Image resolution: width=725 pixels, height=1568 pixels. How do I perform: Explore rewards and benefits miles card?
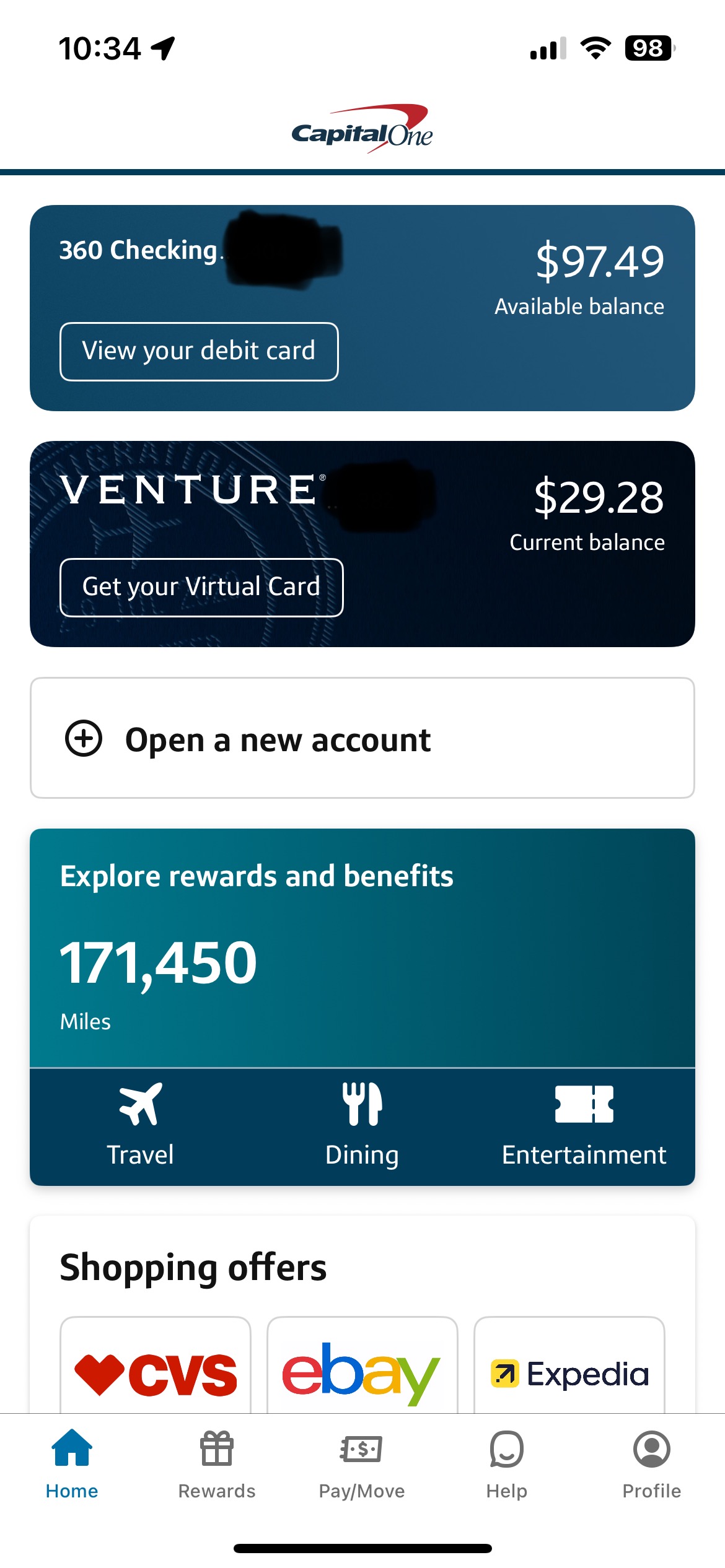point(362,948)
